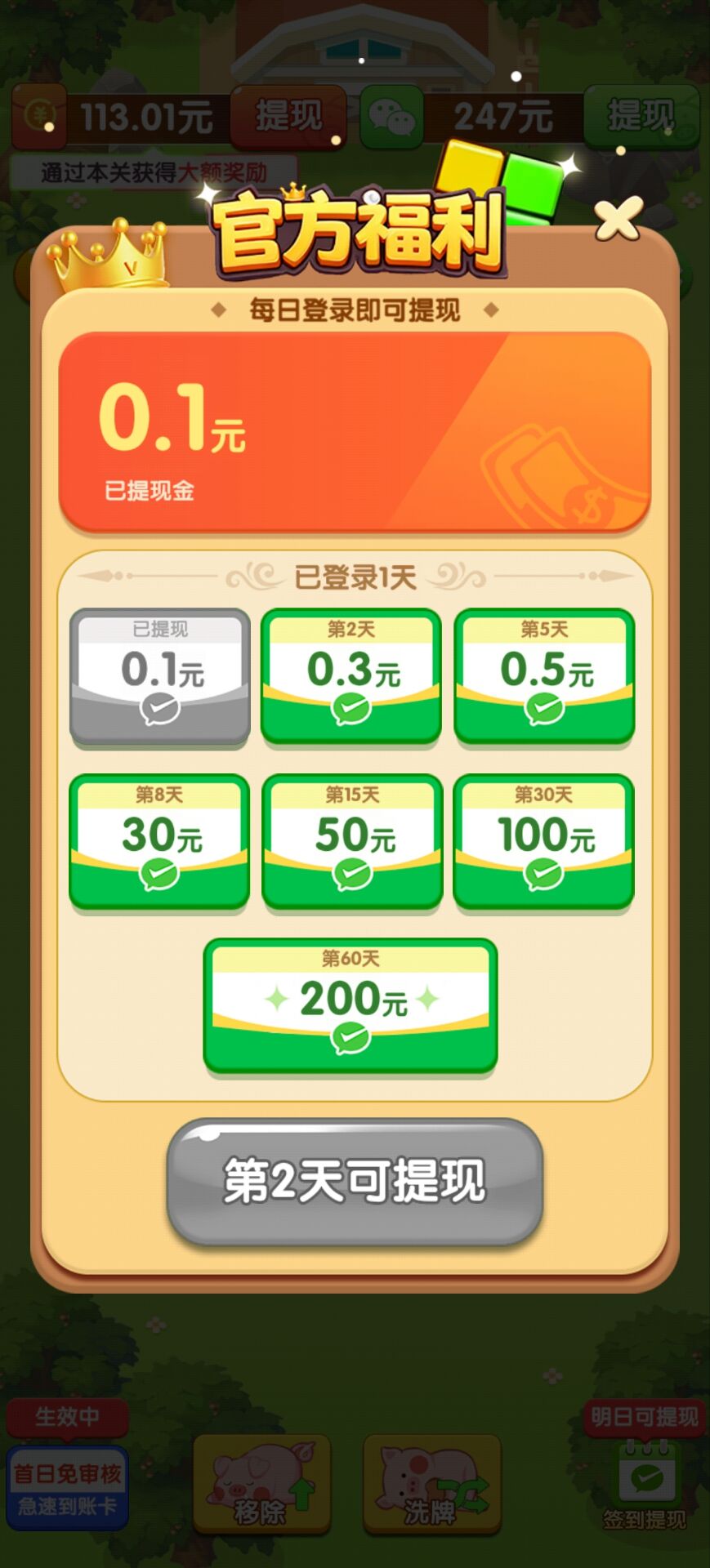The image size is (710, 1568).
Task: Tap the 第30天 100元 reward card
Action: coord(544,841)
